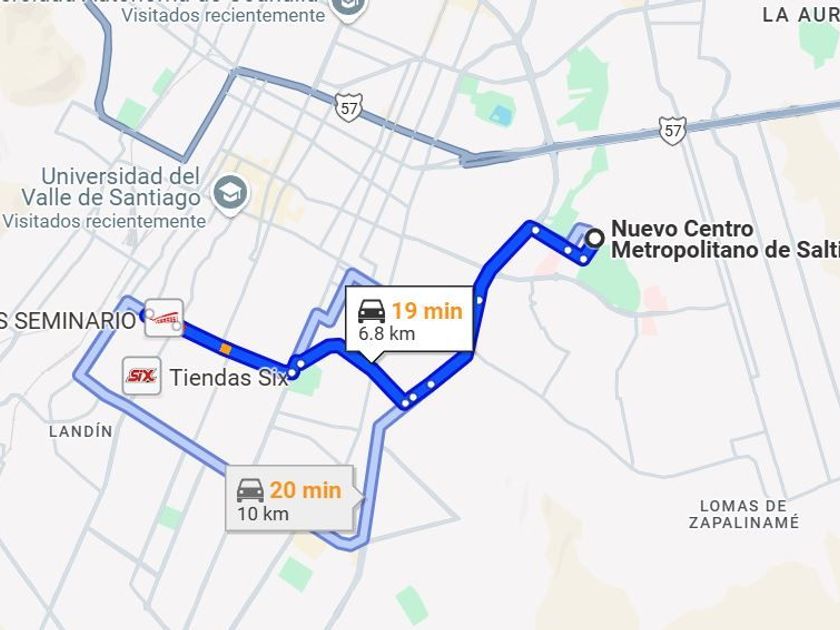Open Universidad del Valle de Santiago place marker
The image size is (840, 630).
pos(231,194)
